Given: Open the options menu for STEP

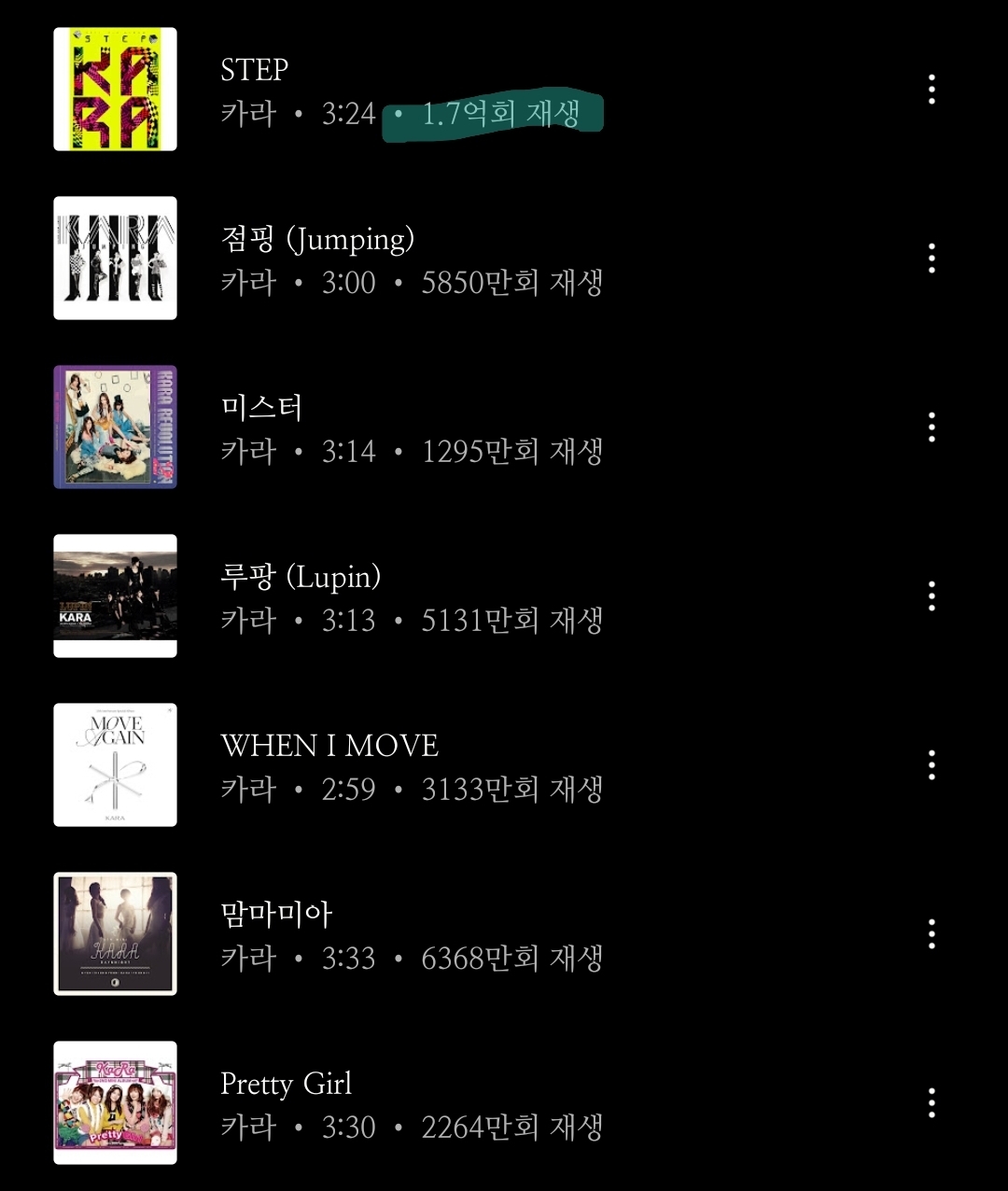Looking at the screenshot, I should pos(931,89).
